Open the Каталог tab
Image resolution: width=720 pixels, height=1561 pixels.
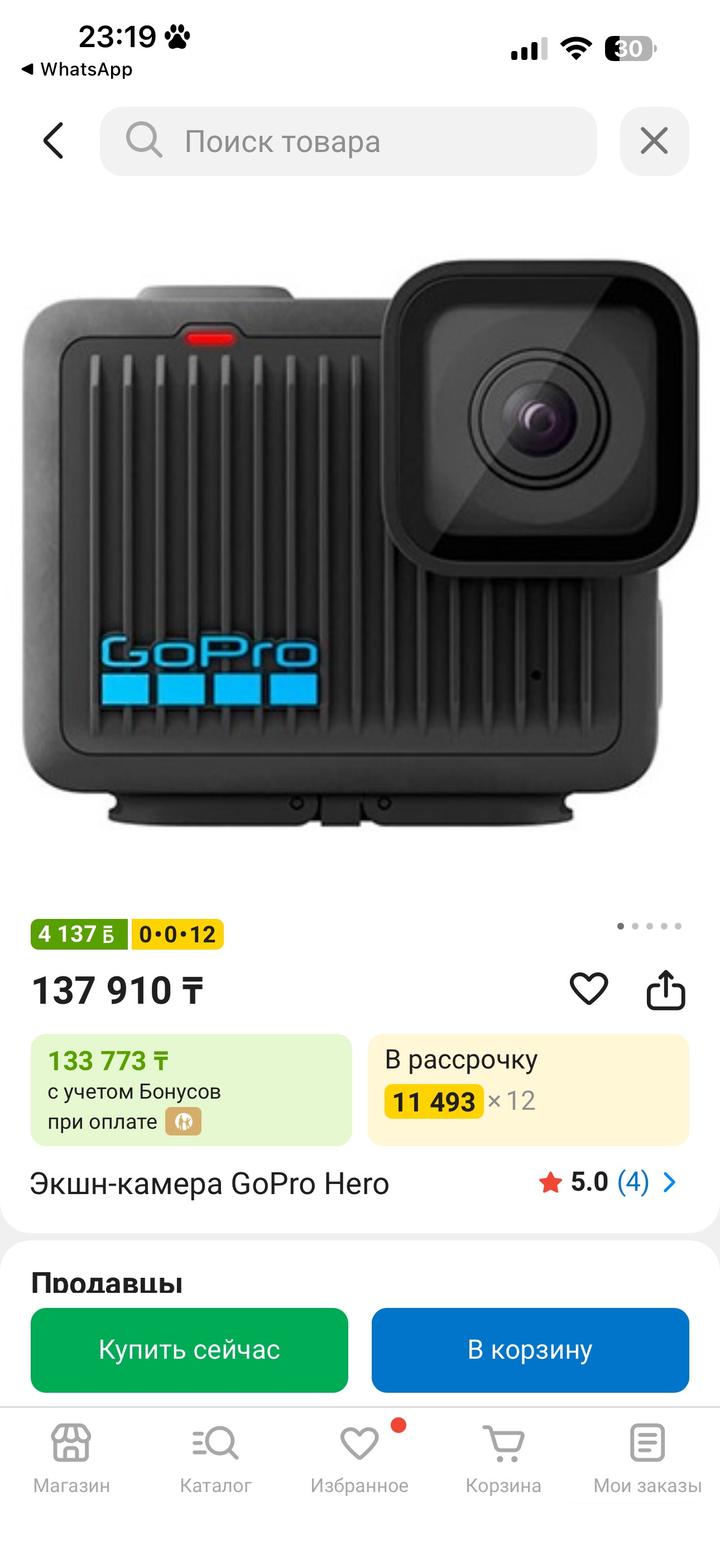point(215,1458)
